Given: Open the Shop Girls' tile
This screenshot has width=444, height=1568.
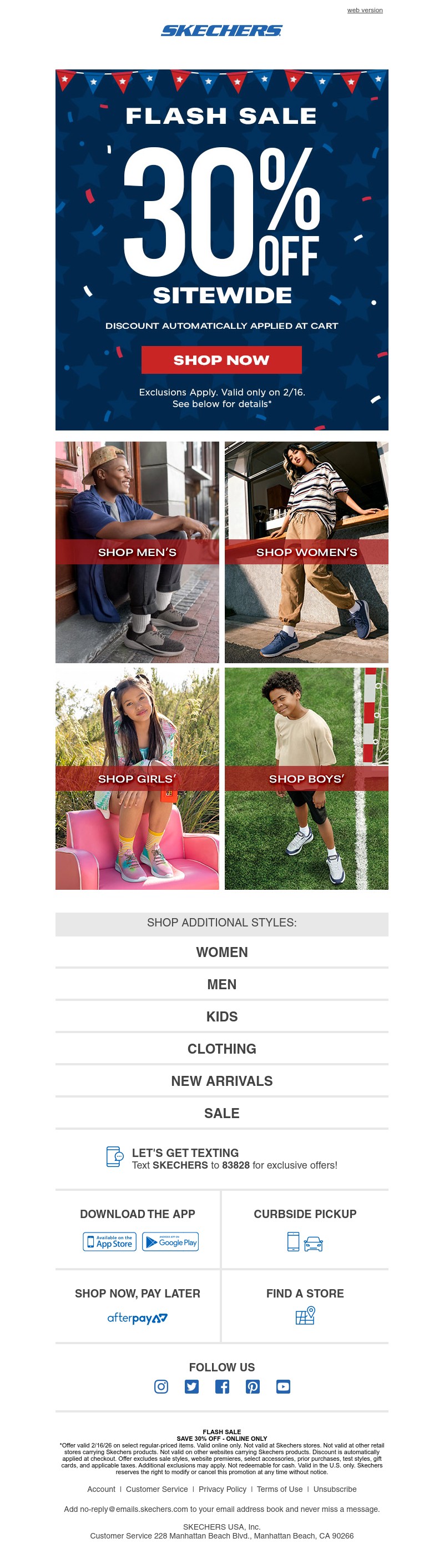Looking at the screenshot, I should [137, 779].
